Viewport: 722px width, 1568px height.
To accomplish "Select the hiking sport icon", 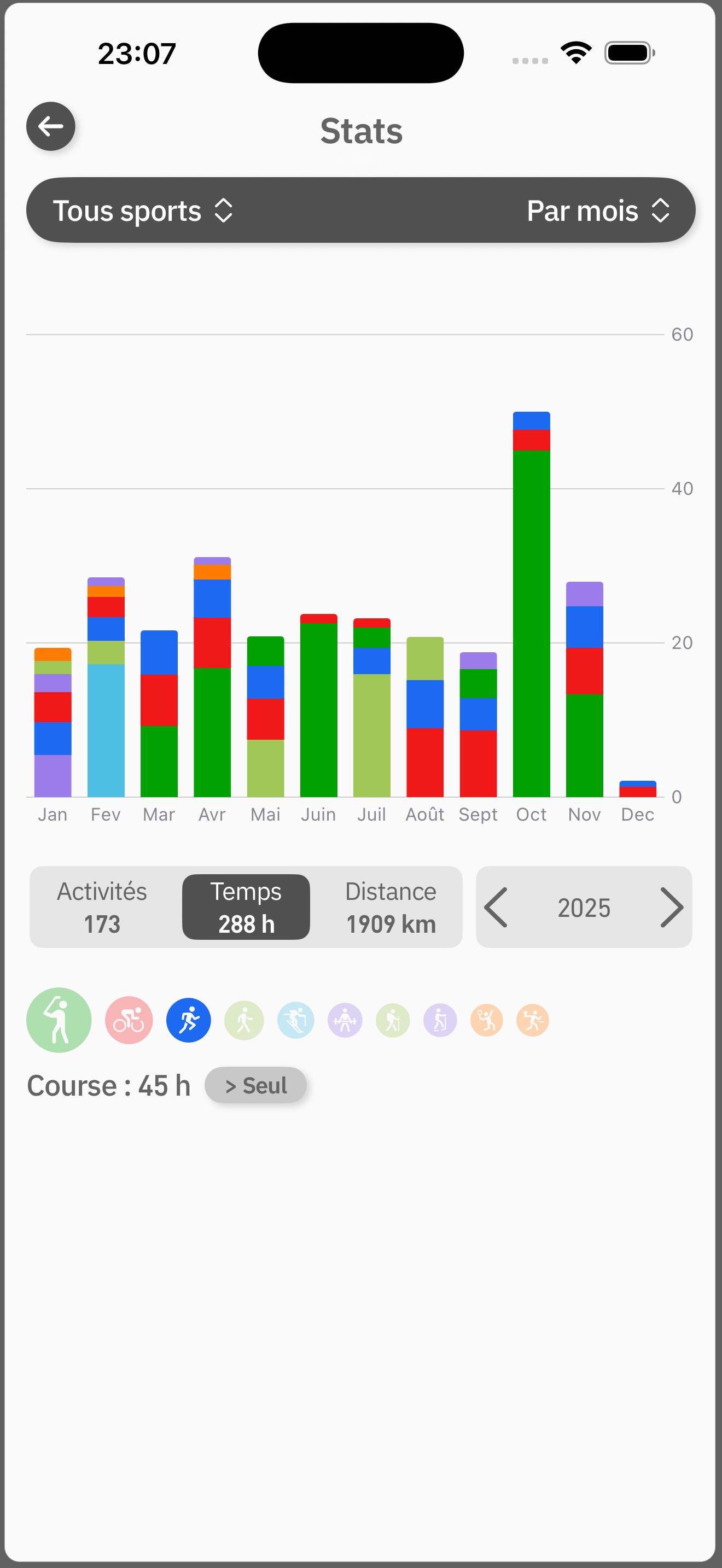I will pos(393,1021).
